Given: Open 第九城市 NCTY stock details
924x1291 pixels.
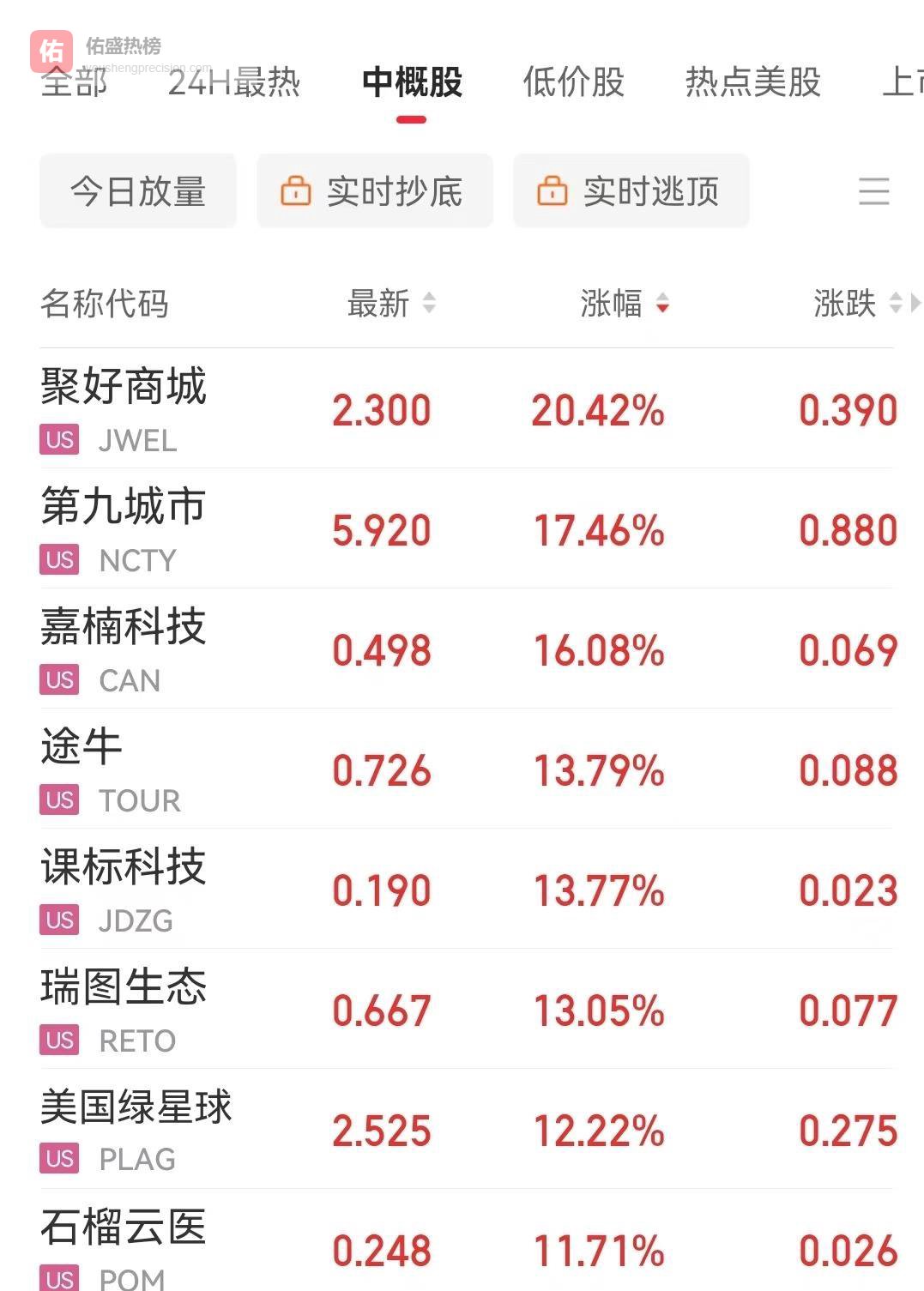Looking at the screenshot, I should point(124,528).
